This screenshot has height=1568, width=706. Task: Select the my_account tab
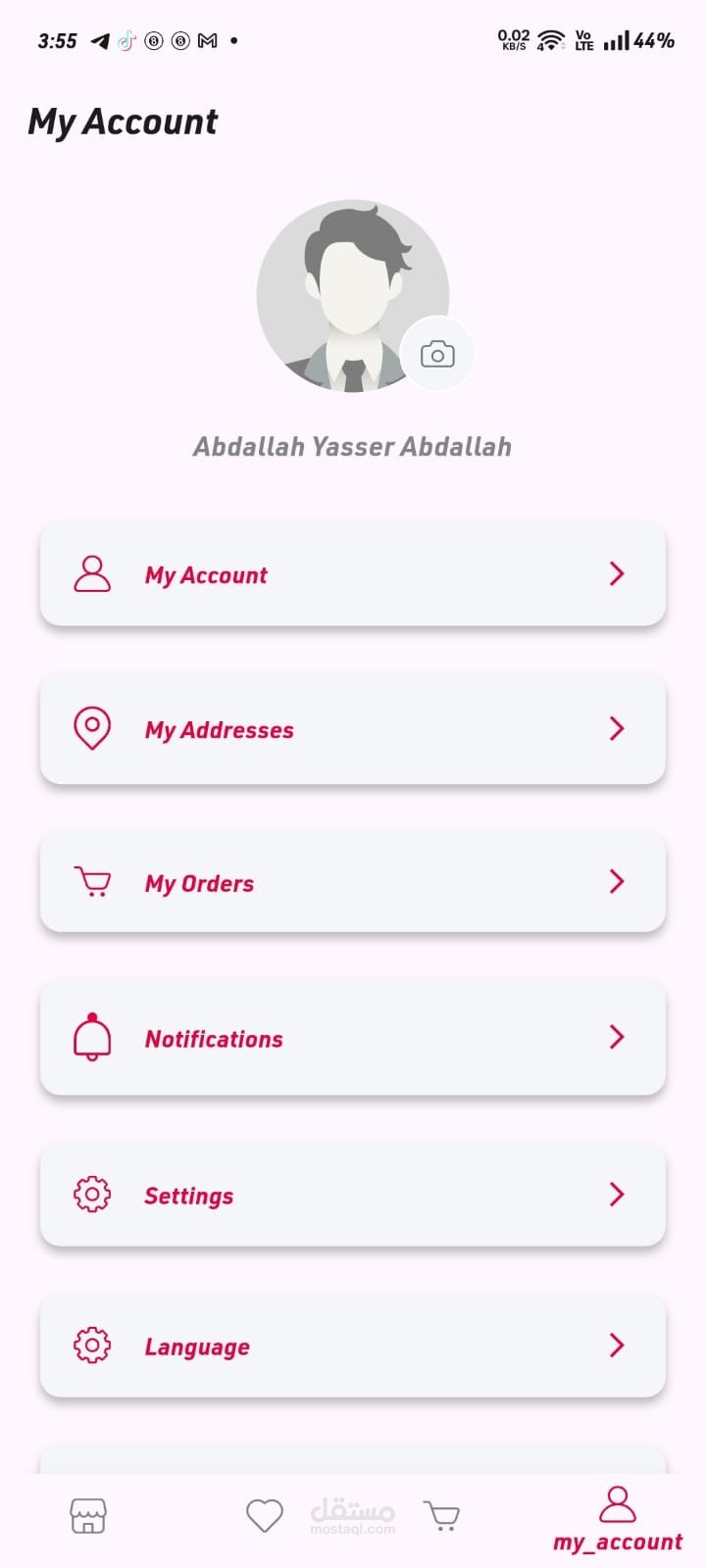[x=617, y=1518]
